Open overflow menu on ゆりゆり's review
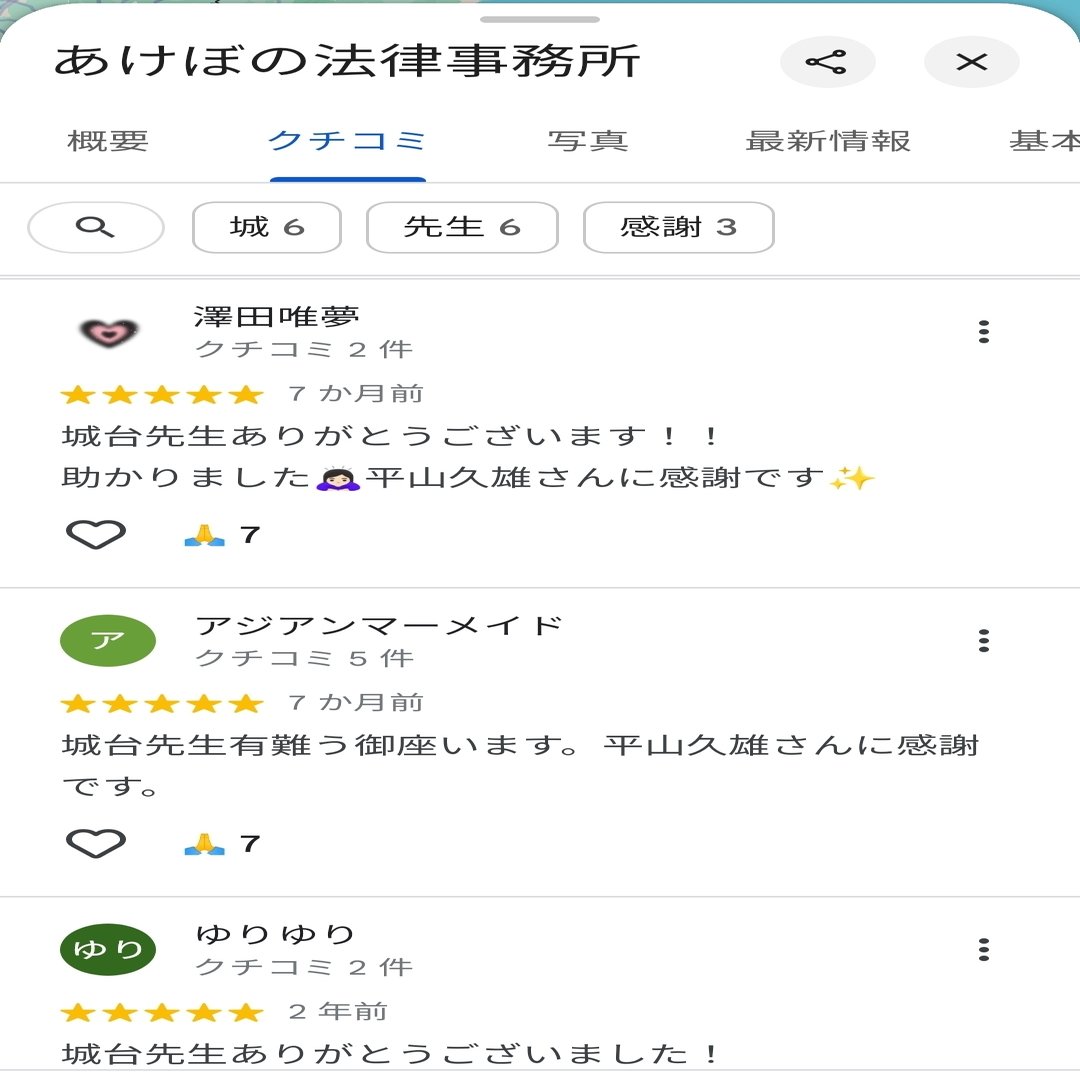The width and height of the screenshot is (1080, 1080). tap(984, 949)
